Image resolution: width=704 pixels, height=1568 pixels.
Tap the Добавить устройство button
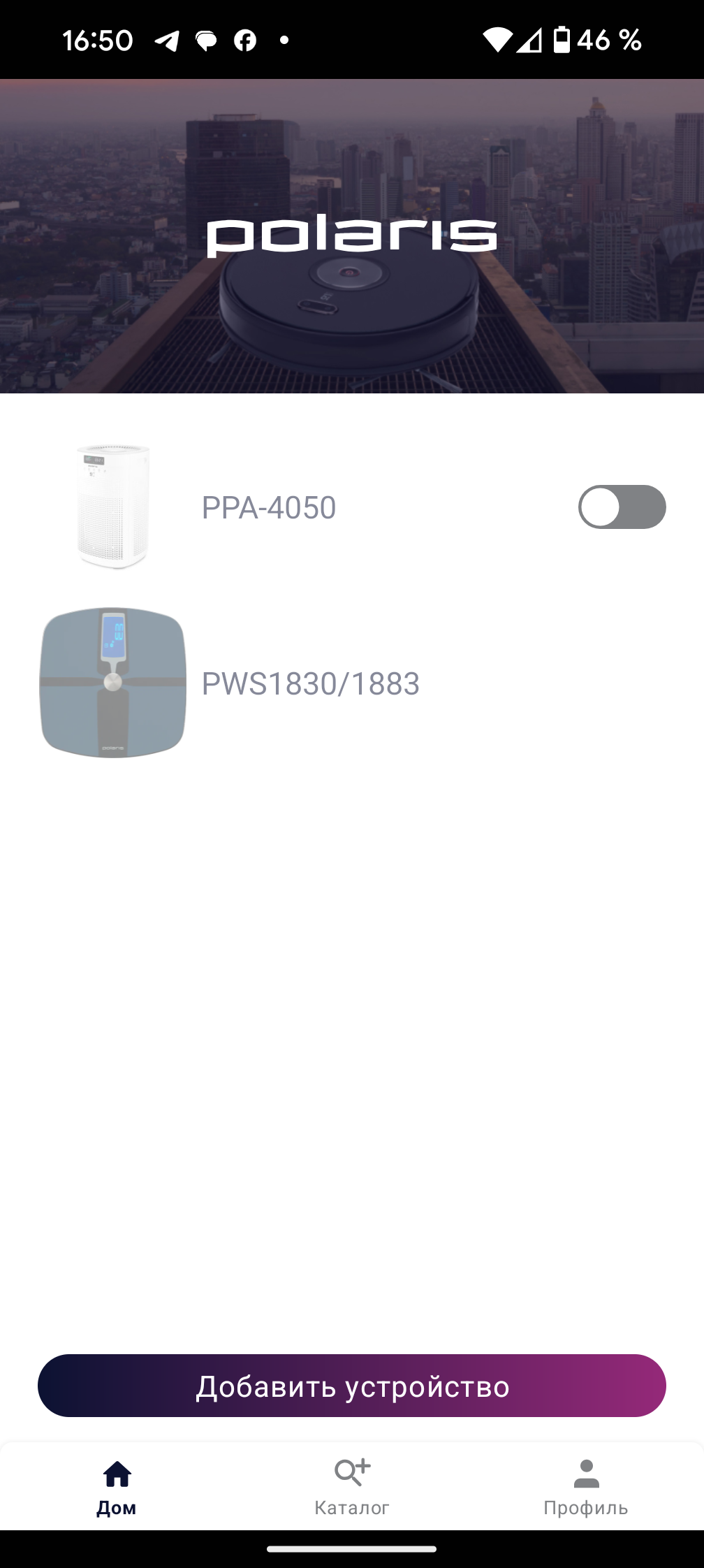click(x=352, y=1386)
